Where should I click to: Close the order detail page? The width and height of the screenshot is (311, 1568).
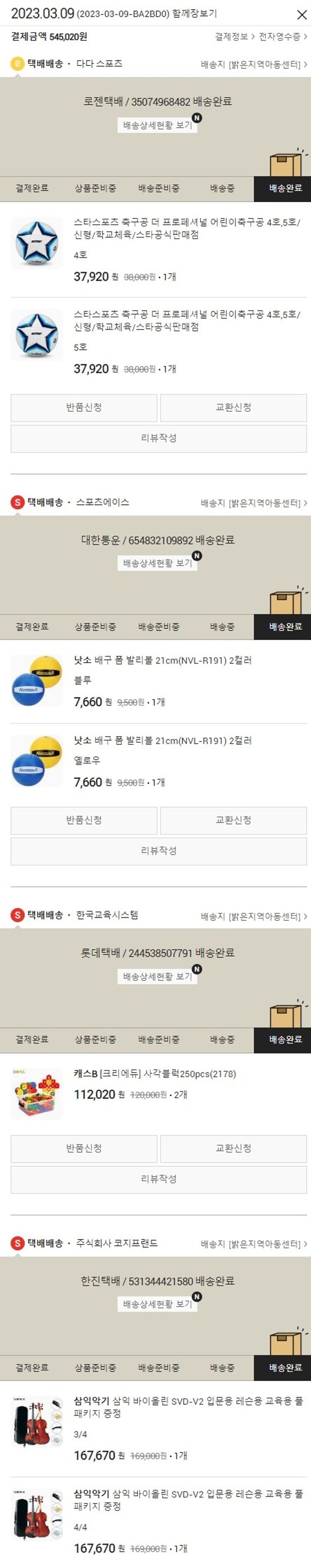tap(301, 15)
